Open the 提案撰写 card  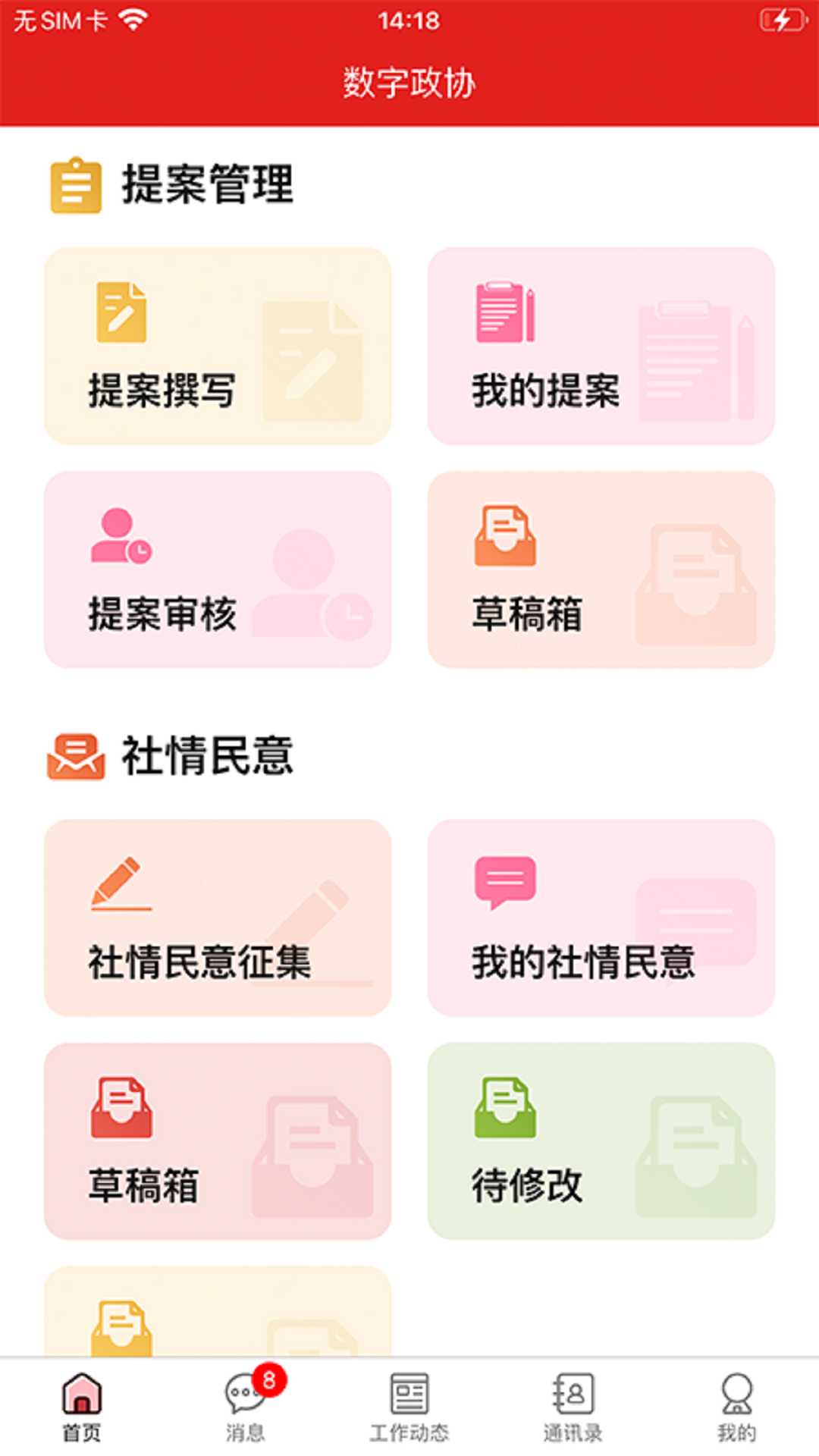[x=218, y=346]
